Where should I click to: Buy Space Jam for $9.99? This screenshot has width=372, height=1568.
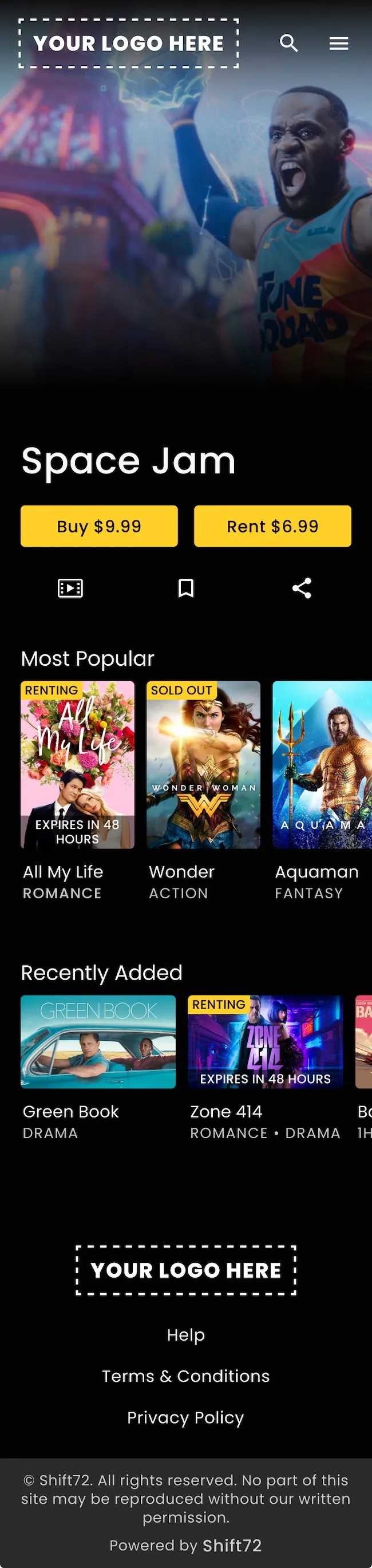click(99, 526)
